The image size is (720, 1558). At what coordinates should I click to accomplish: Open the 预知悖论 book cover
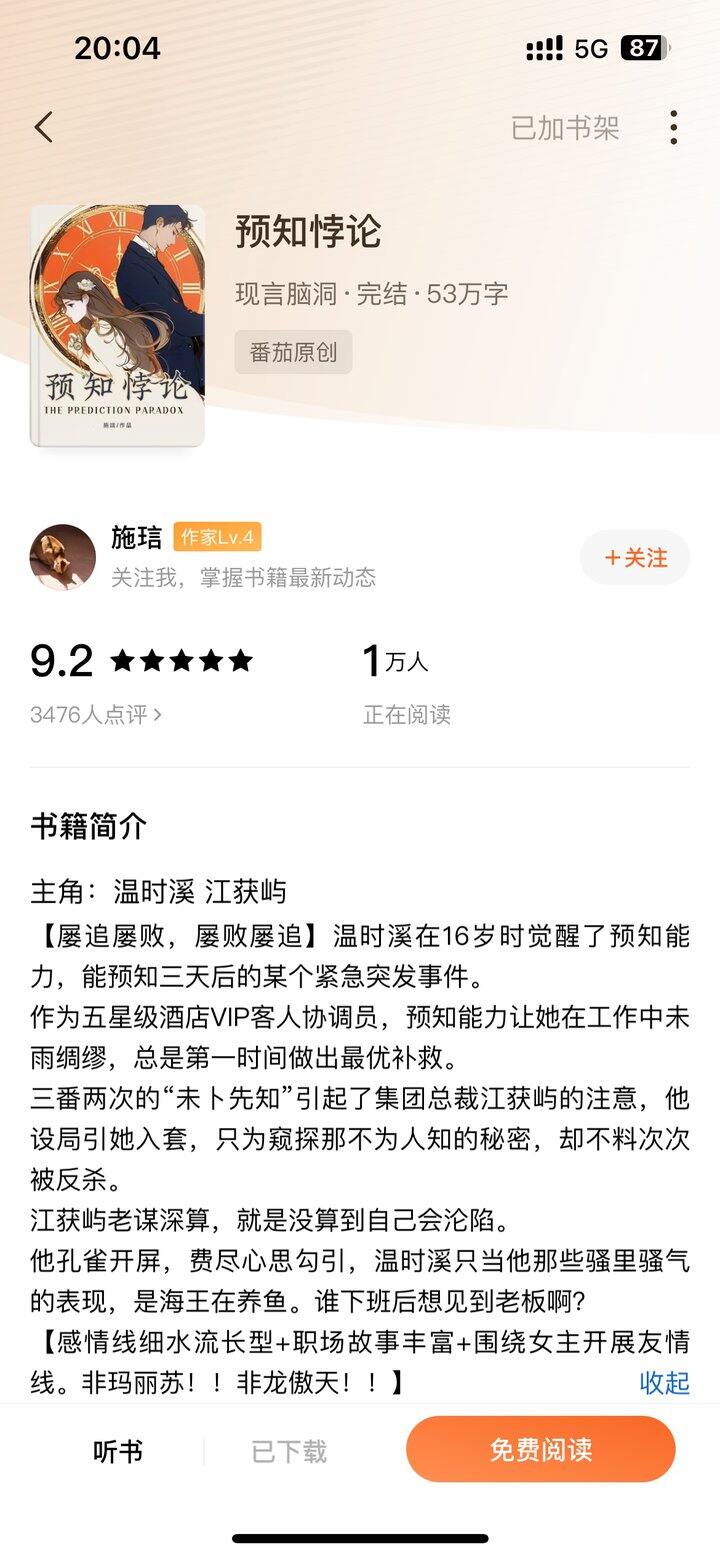[117, 326]
